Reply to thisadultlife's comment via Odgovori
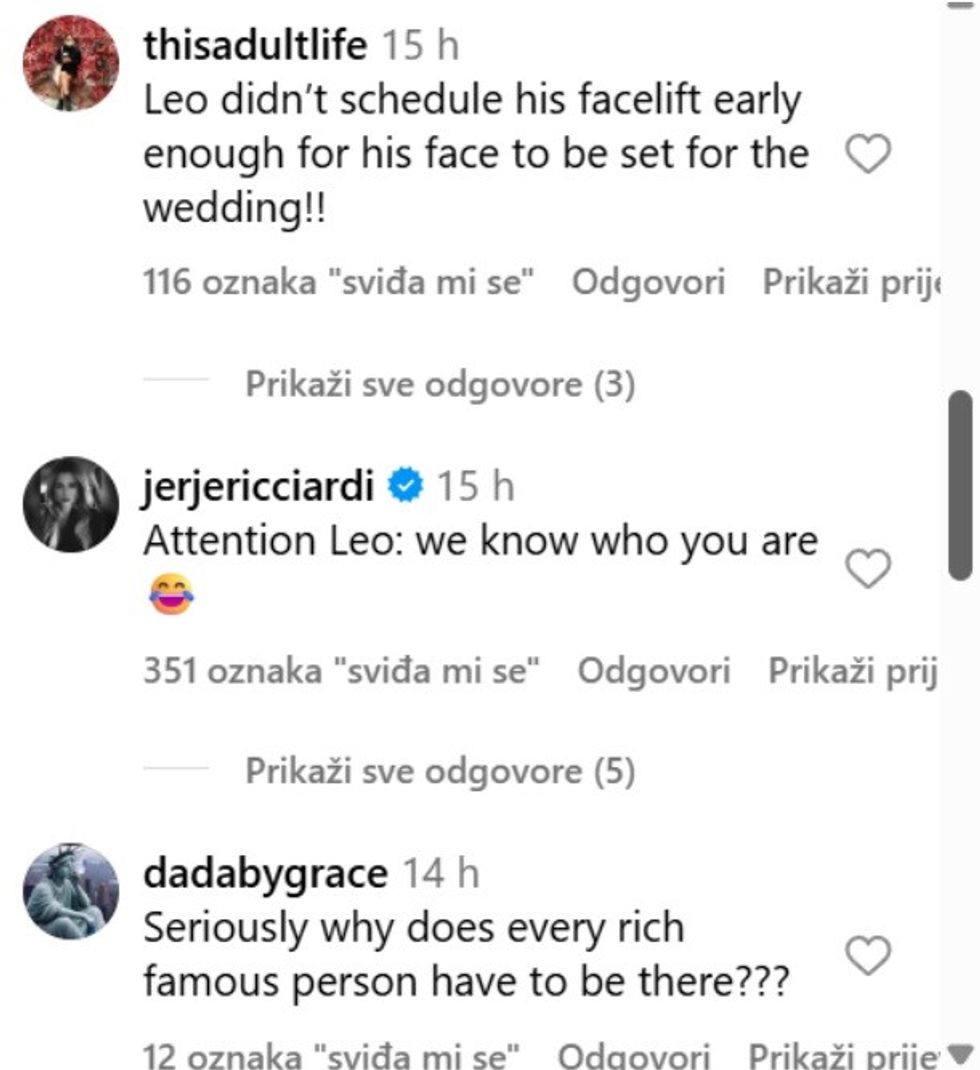 pos(648,283)
